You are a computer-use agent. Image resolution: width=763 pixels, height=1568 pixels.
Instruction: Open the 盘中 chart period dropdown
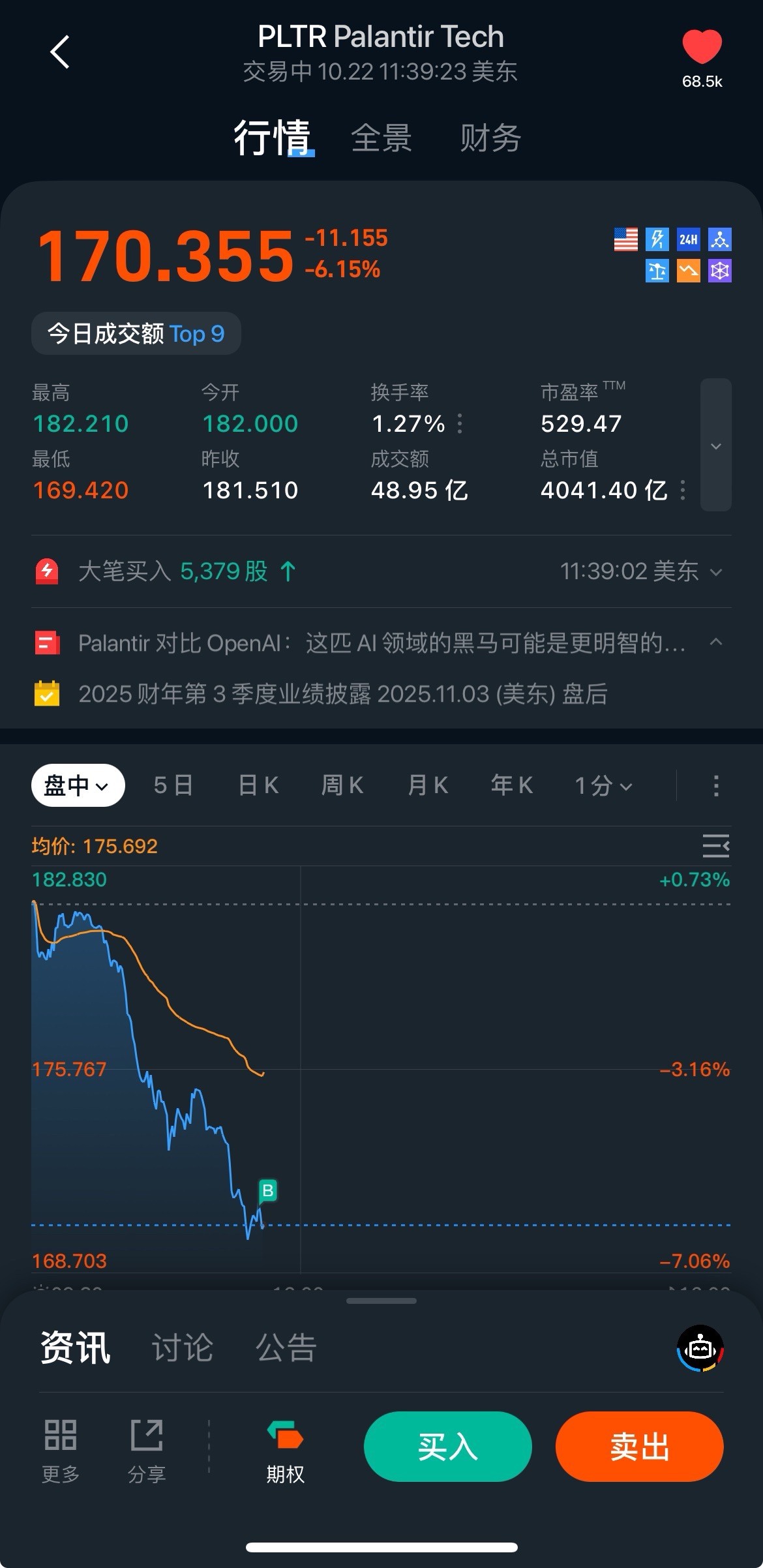click(78, 785)
